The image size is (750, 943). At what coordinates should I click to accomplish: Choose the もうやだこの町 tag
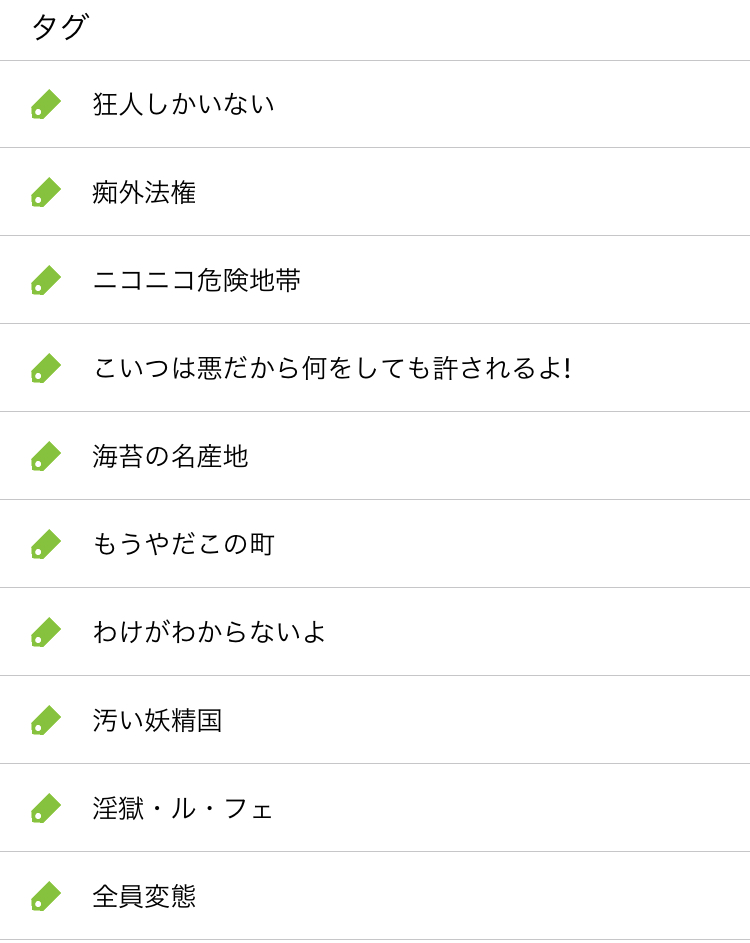click(x=184, y=544)
